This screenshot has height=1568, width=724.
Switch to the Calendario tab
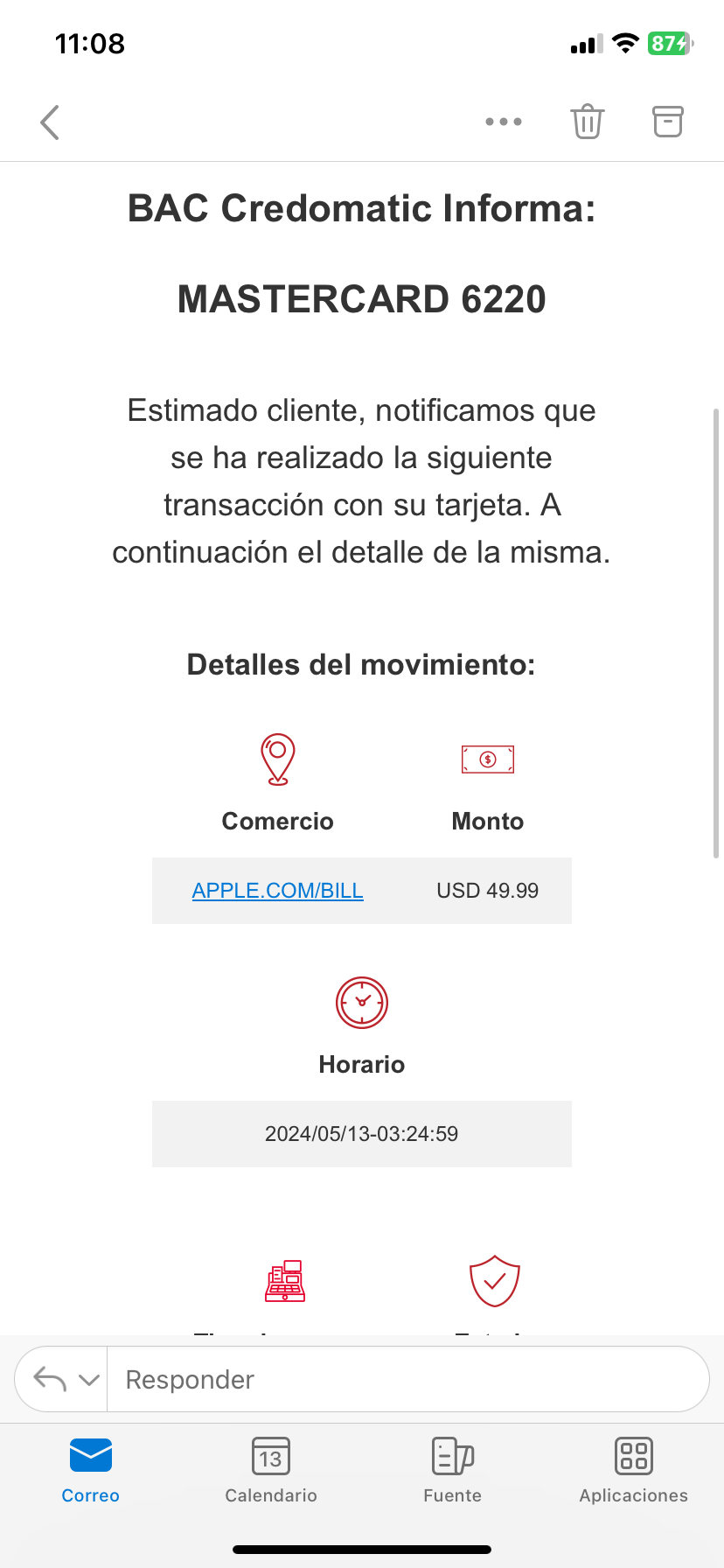(271, 1470)
